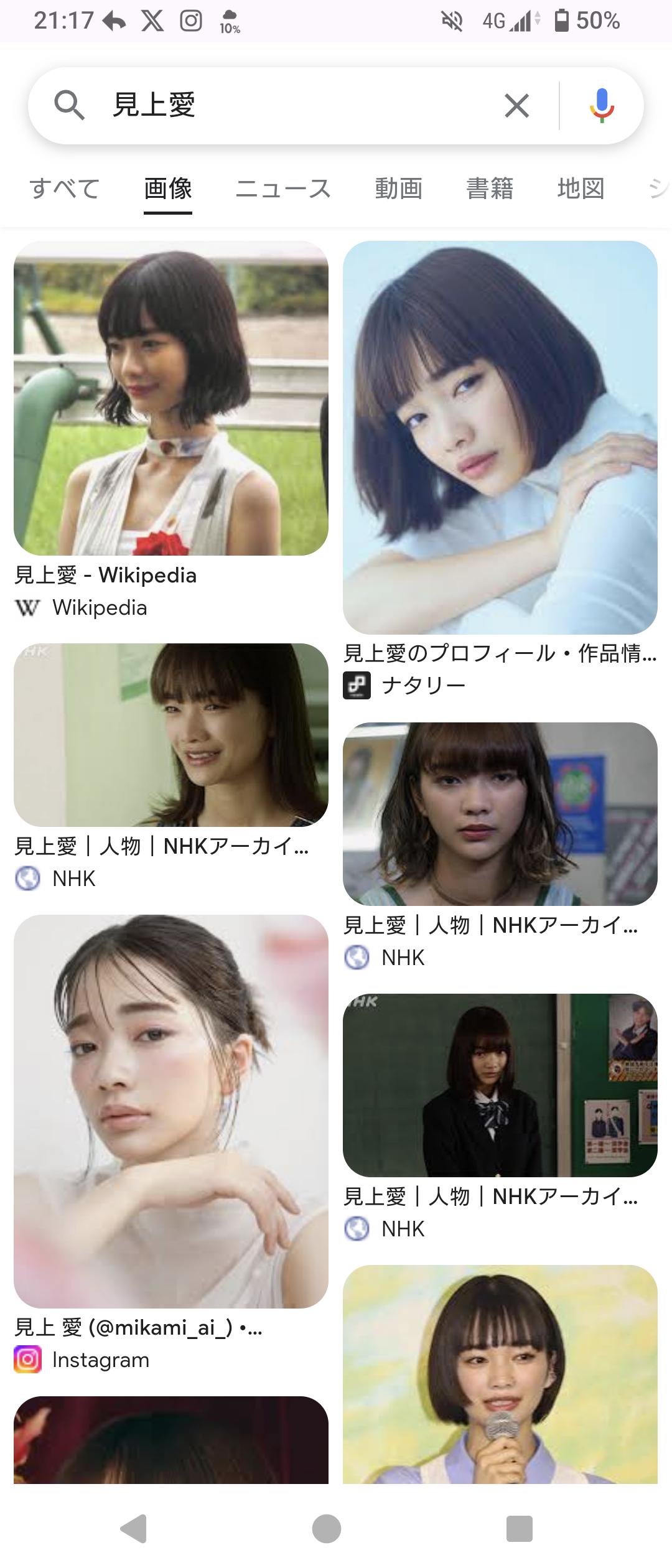The height and width of the screenshot is (1568, 672).
Task: Go to the home screen
Action: tap(327, 1528)
